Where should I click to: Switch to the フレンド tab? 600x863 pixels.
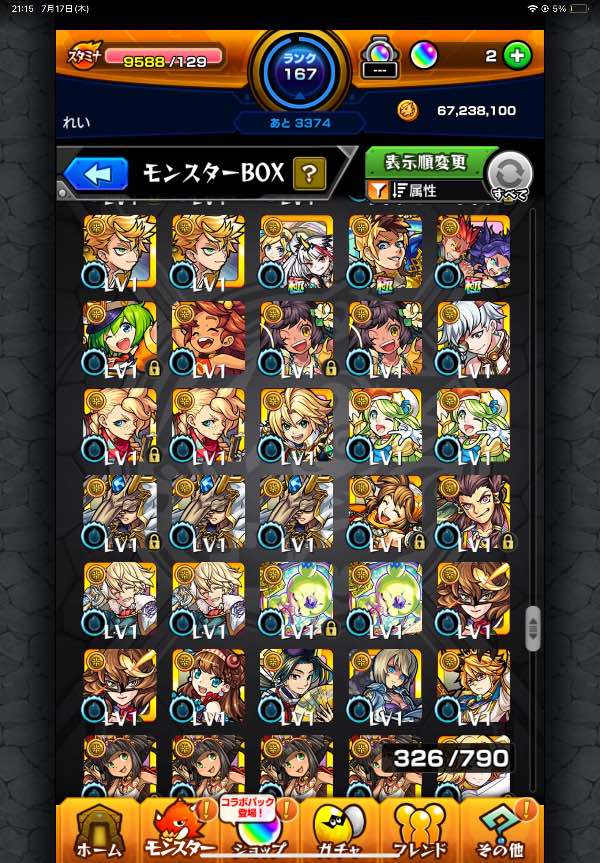coord(420,829)
